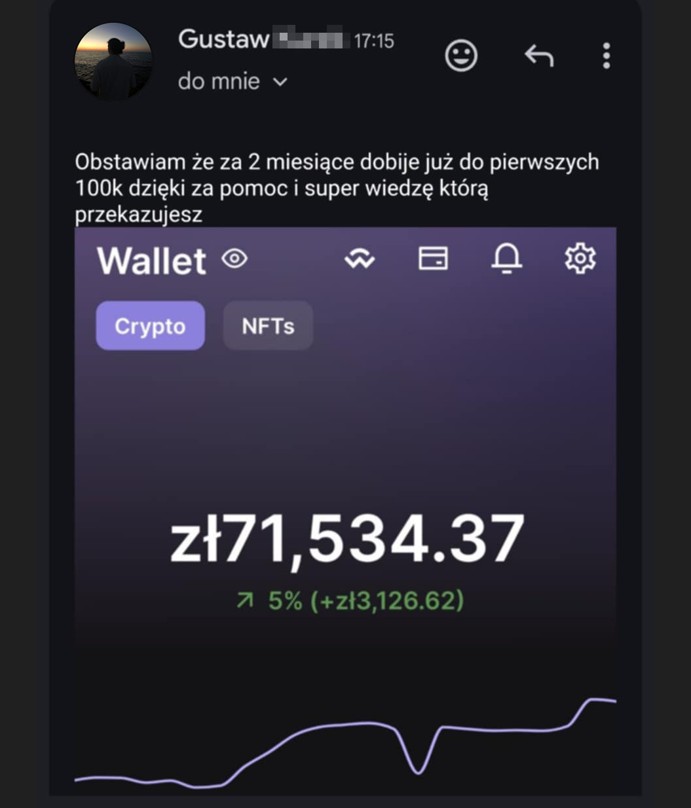Viewport: 691px width, 808px height.
Task: Reply to Gustaw's message
Action: click(539, 56)
